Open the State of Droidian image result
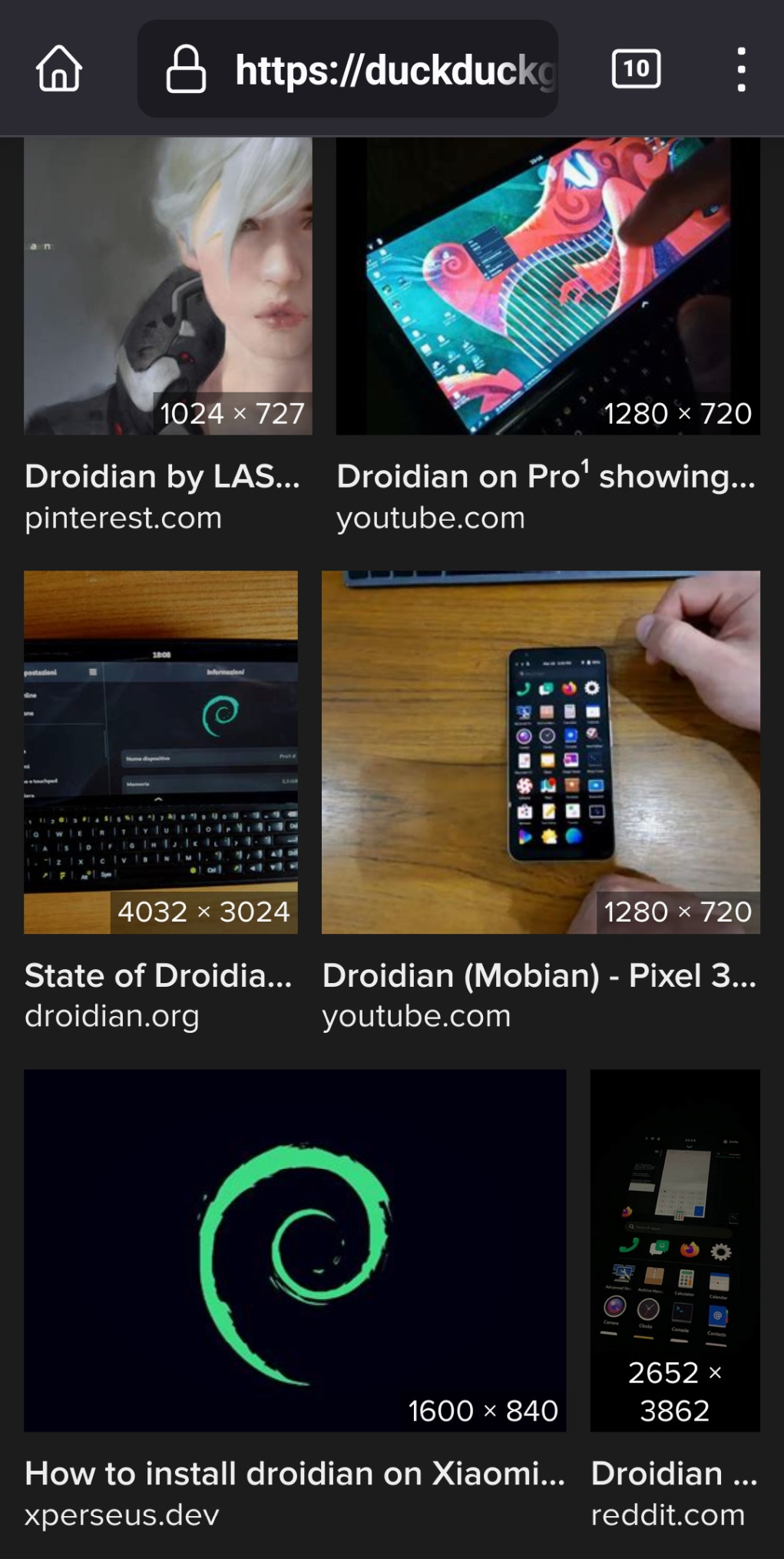Screen dimensions: 784x1559 tap(160, 752)
